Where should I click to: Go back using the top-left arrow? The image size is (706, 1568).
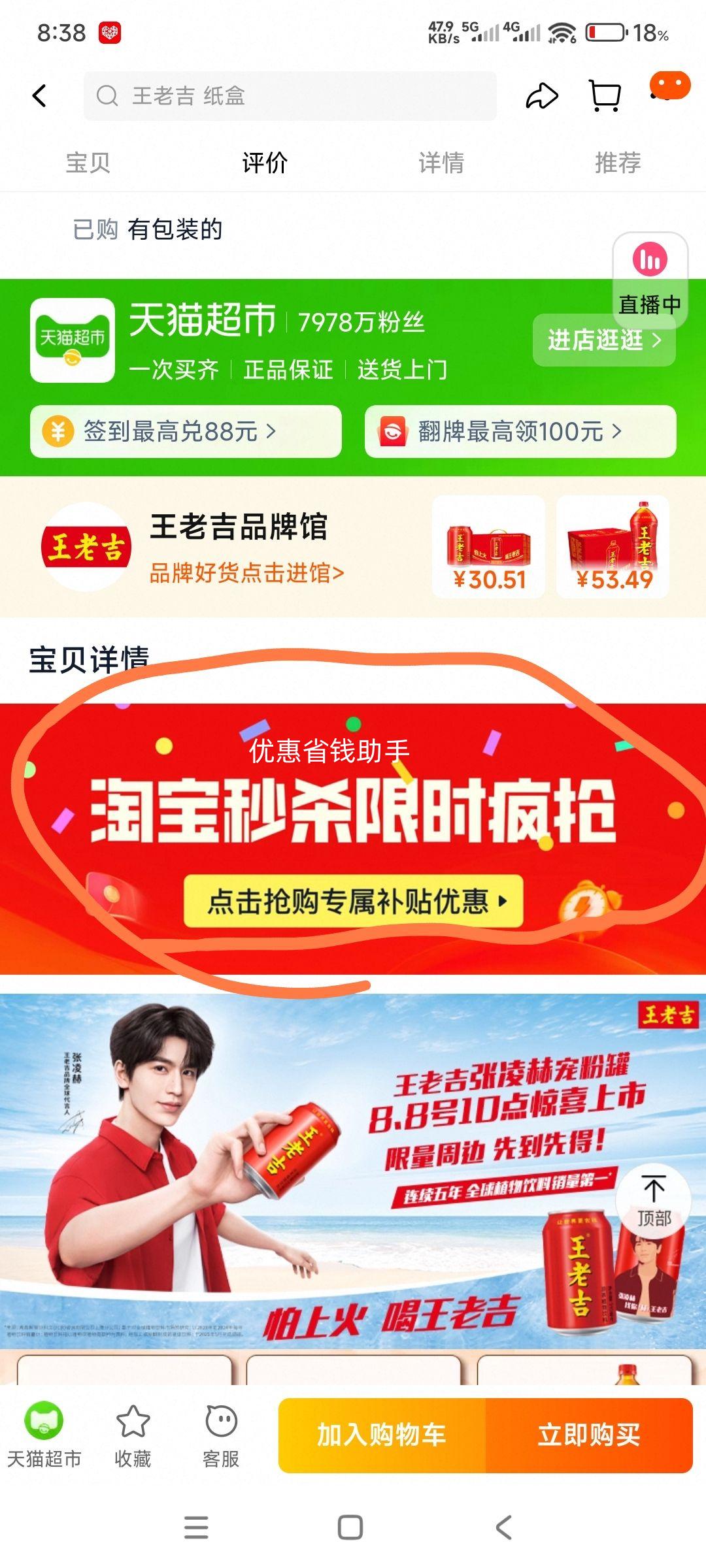point(40,96)
